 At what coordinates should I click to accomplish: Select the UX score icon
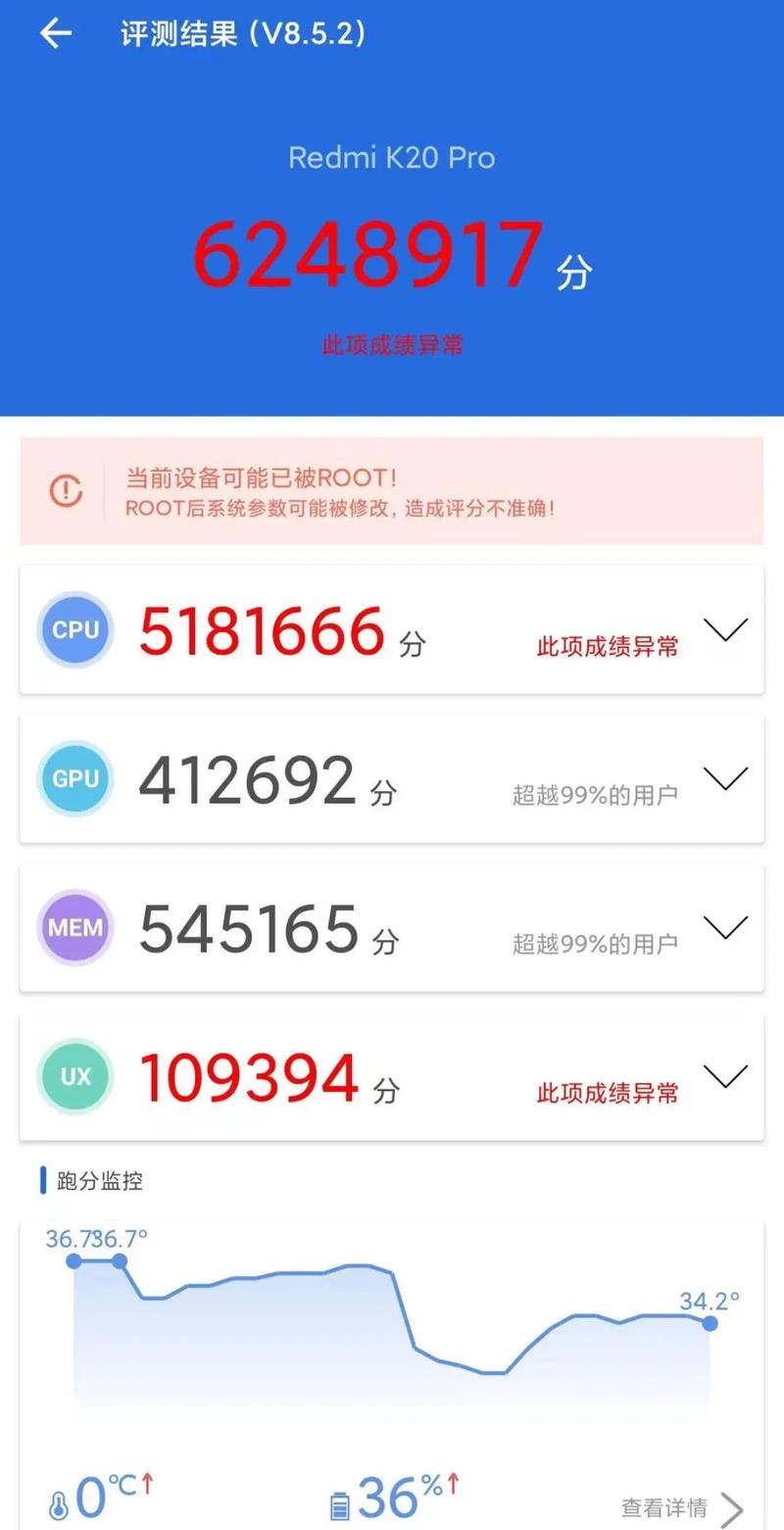[75, 1077]
